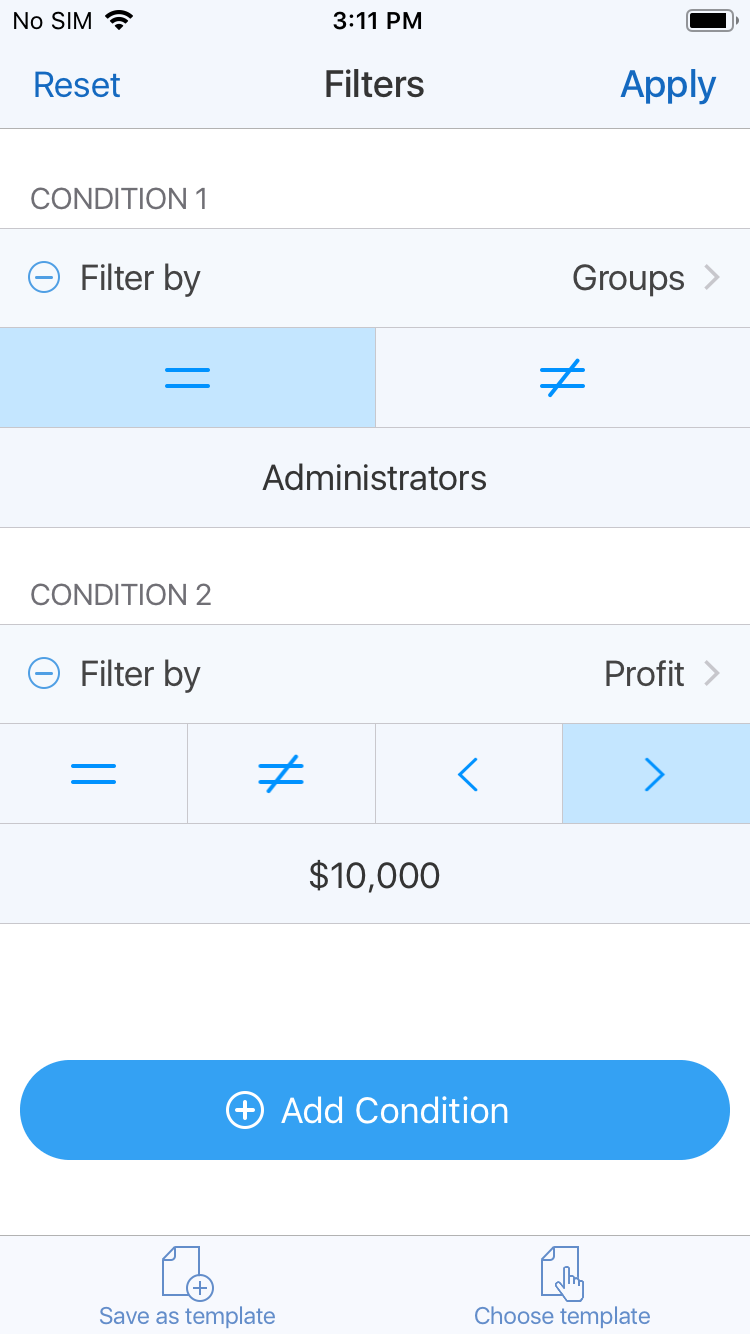Remove Condition 2 with the minus icon
The image size is (750, 1334).
(x=44, y=674)
